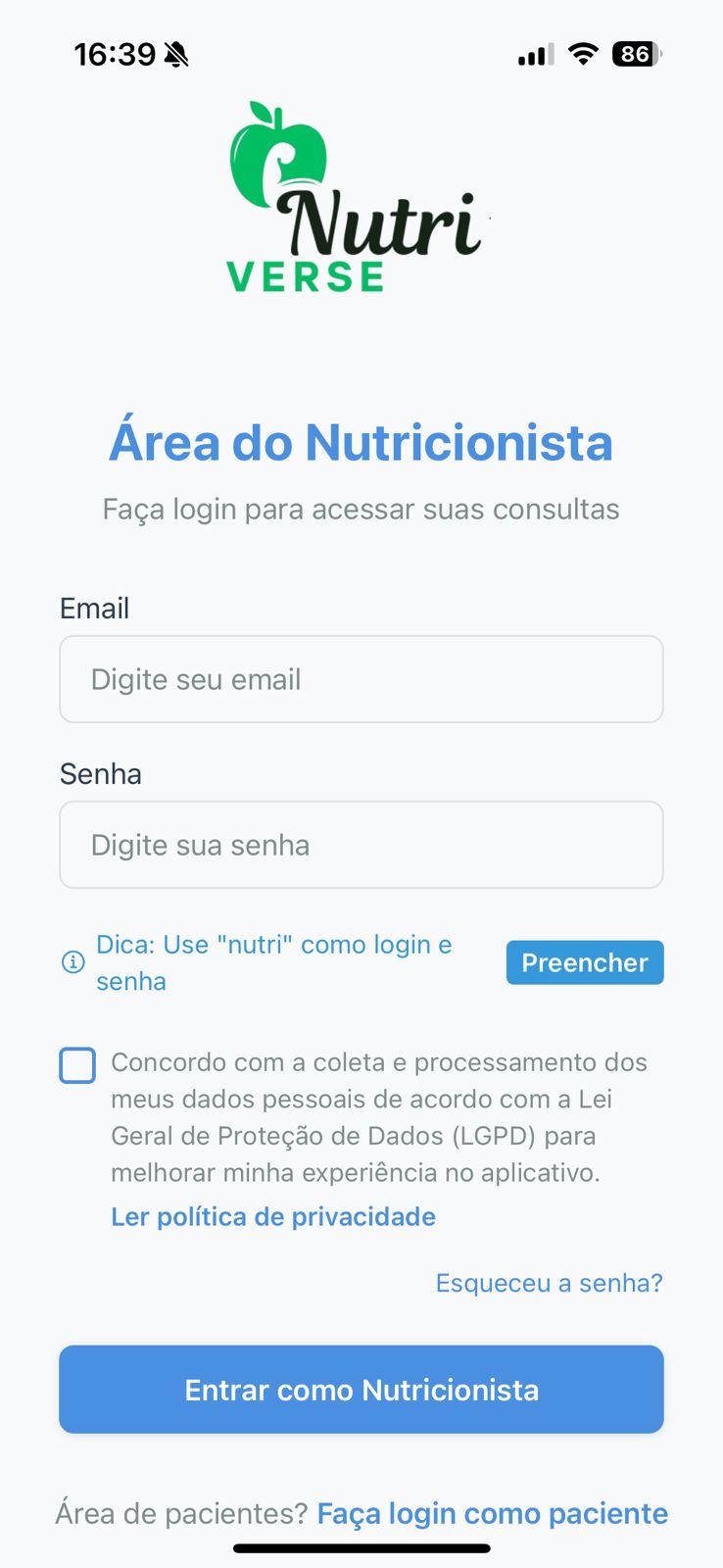Click the info icon next to the hint
Screen dimensions: 723x1568
pos(72,962)
